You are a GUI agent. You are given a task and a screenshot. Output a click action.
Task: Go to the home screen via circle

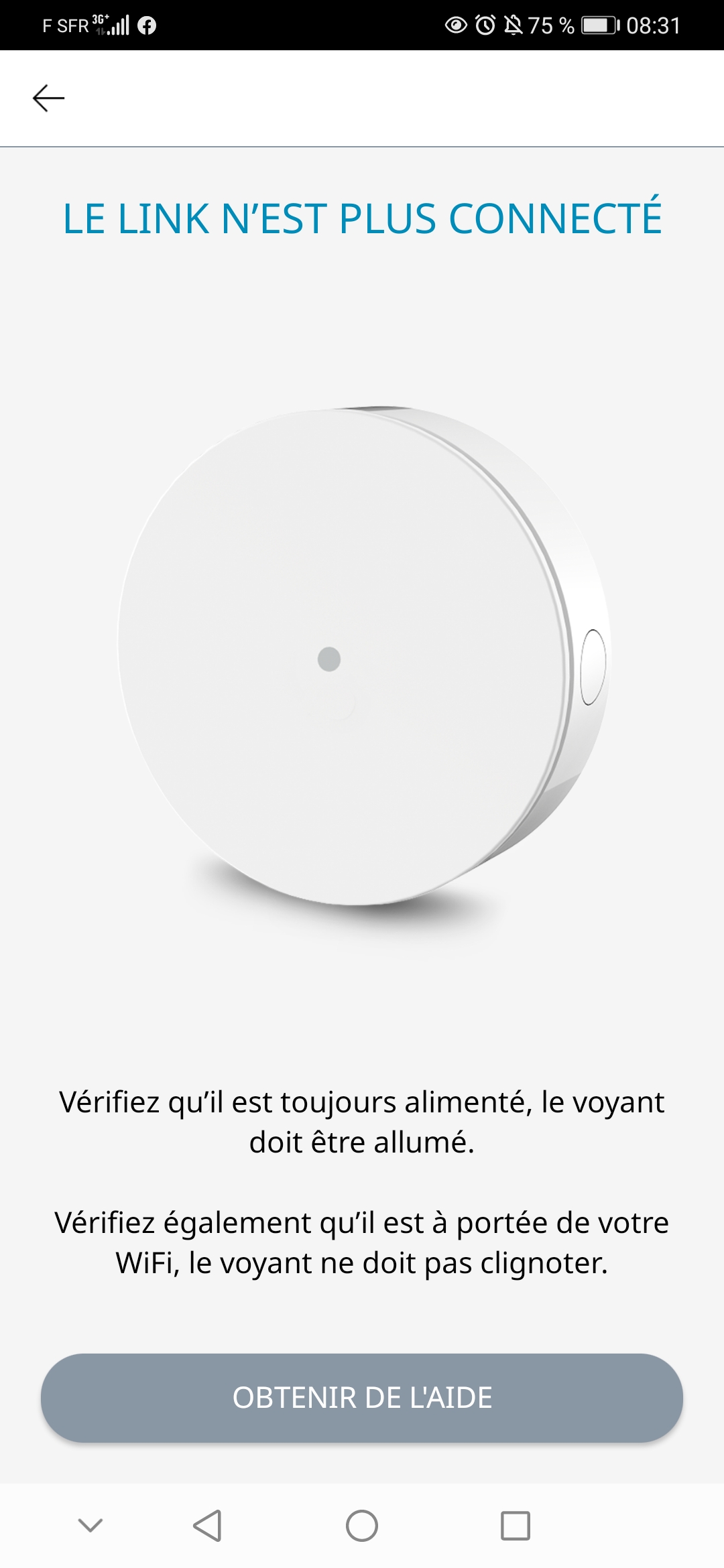[362, 1526]
